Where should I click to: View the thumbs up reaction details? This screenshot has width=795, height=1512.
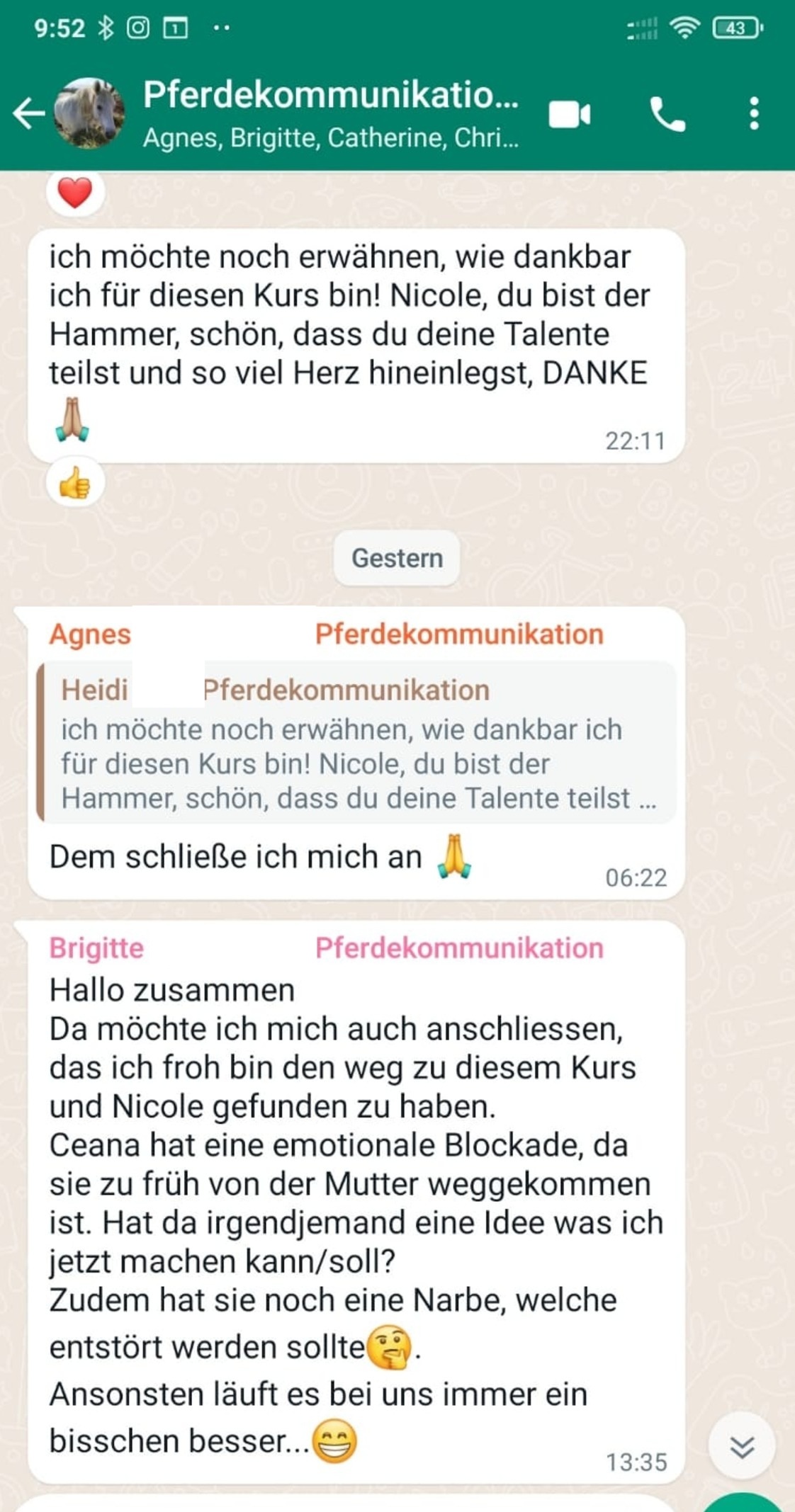tap(75, 484)
